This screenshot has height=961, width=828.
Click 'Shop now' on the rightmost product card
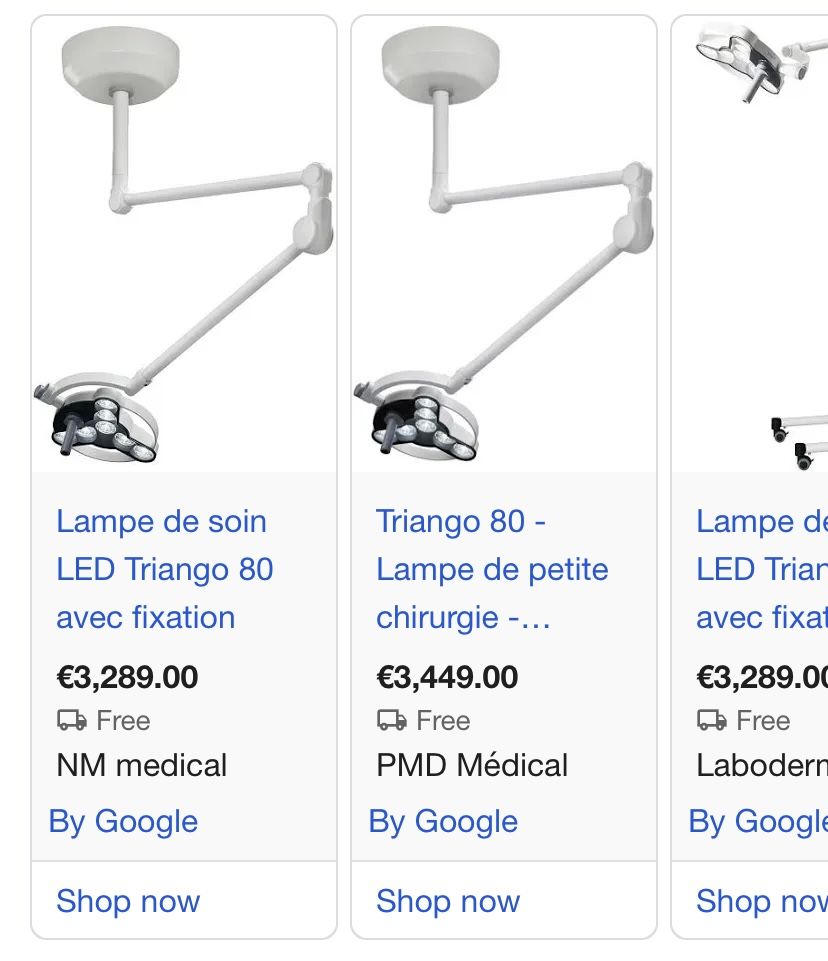coord(763,901)
